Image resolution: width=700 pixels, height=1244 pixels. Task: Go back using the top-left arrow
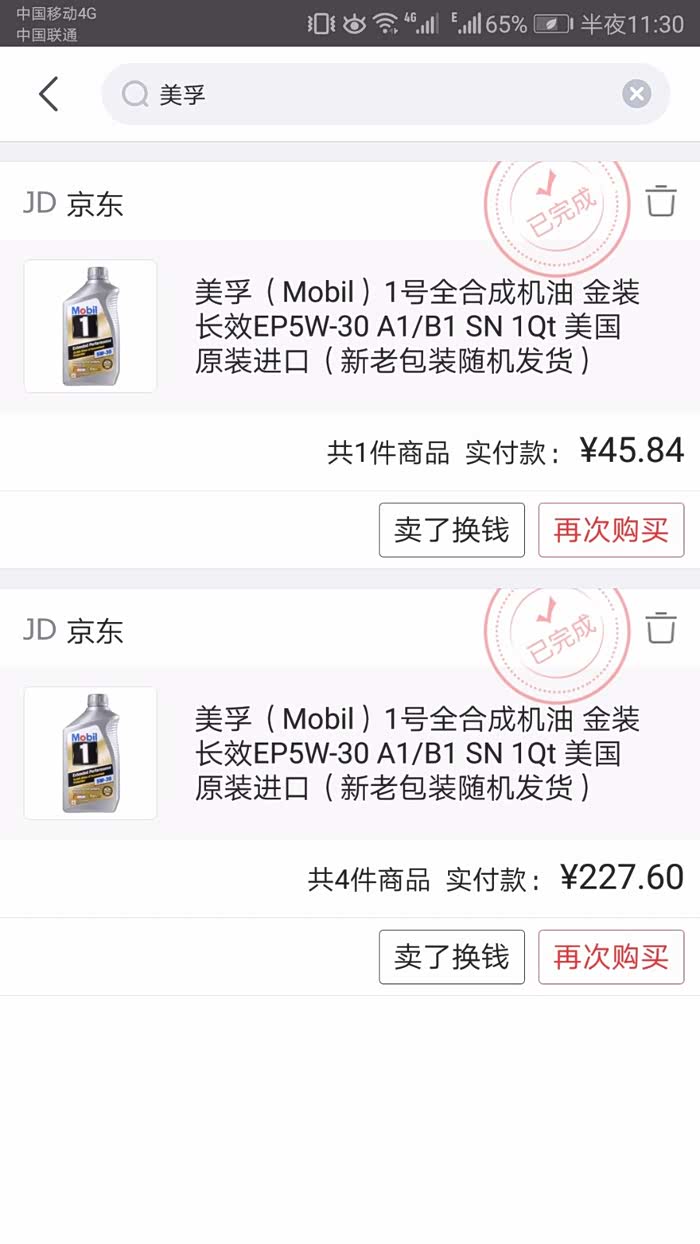click(x=48, y=94)
